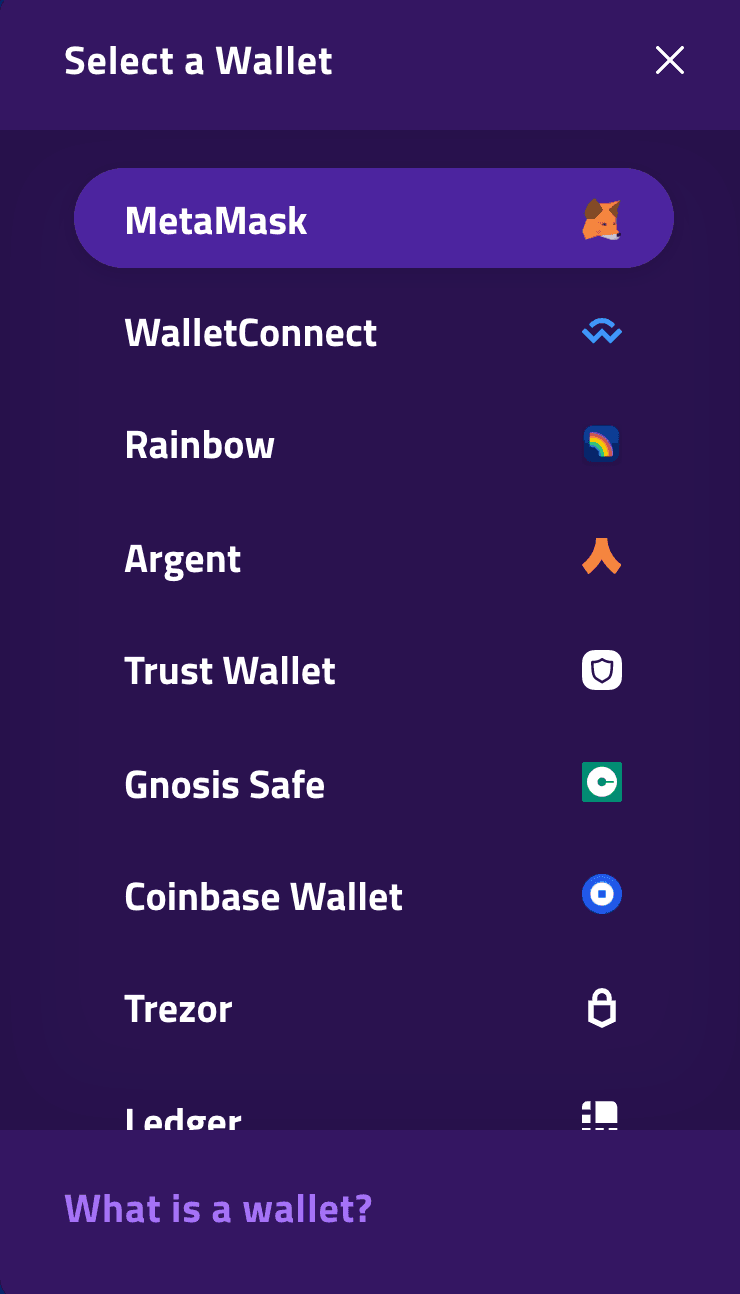Select the Trezor hardware wallet

coord(374,1008)
